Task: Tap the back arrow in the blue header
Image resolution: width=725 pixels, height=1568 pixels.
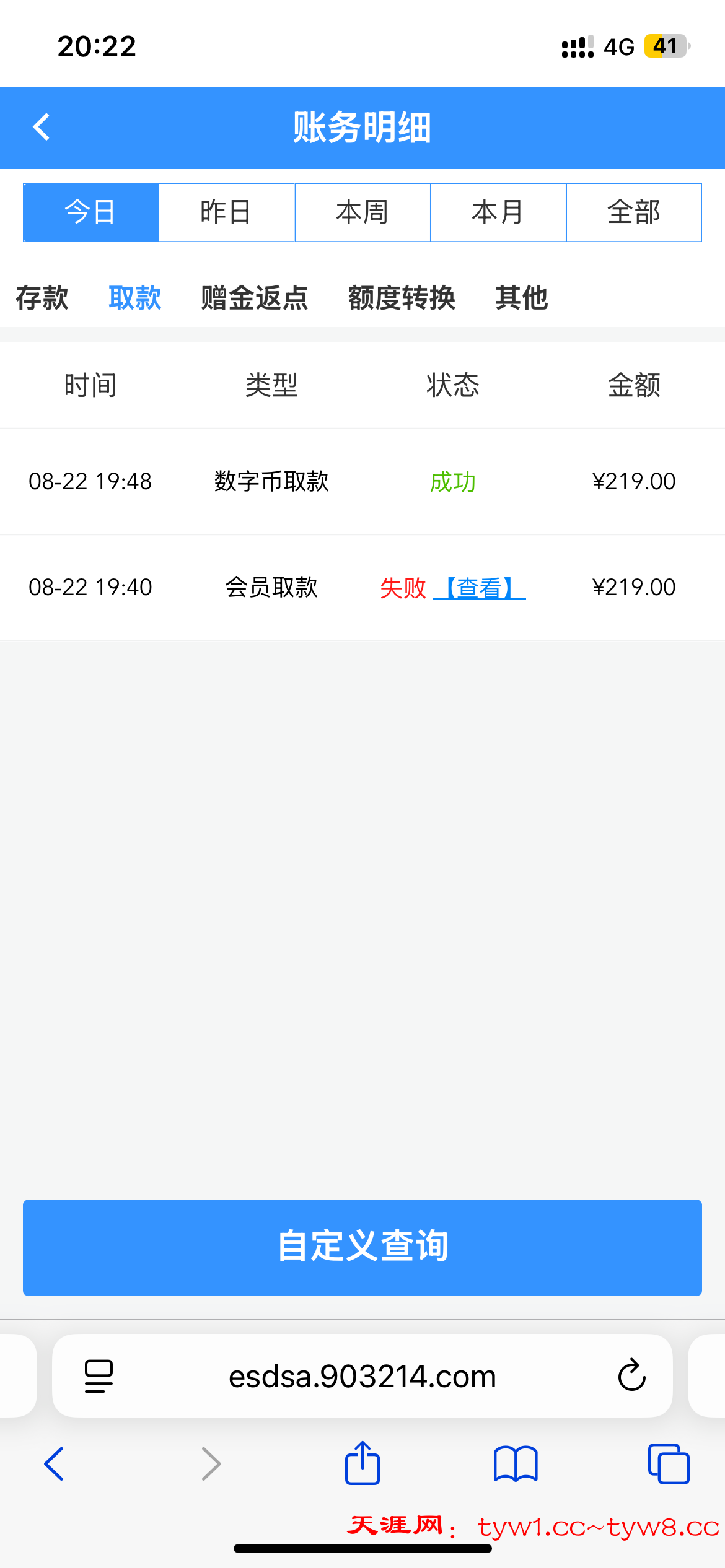Action: [42, 128]
